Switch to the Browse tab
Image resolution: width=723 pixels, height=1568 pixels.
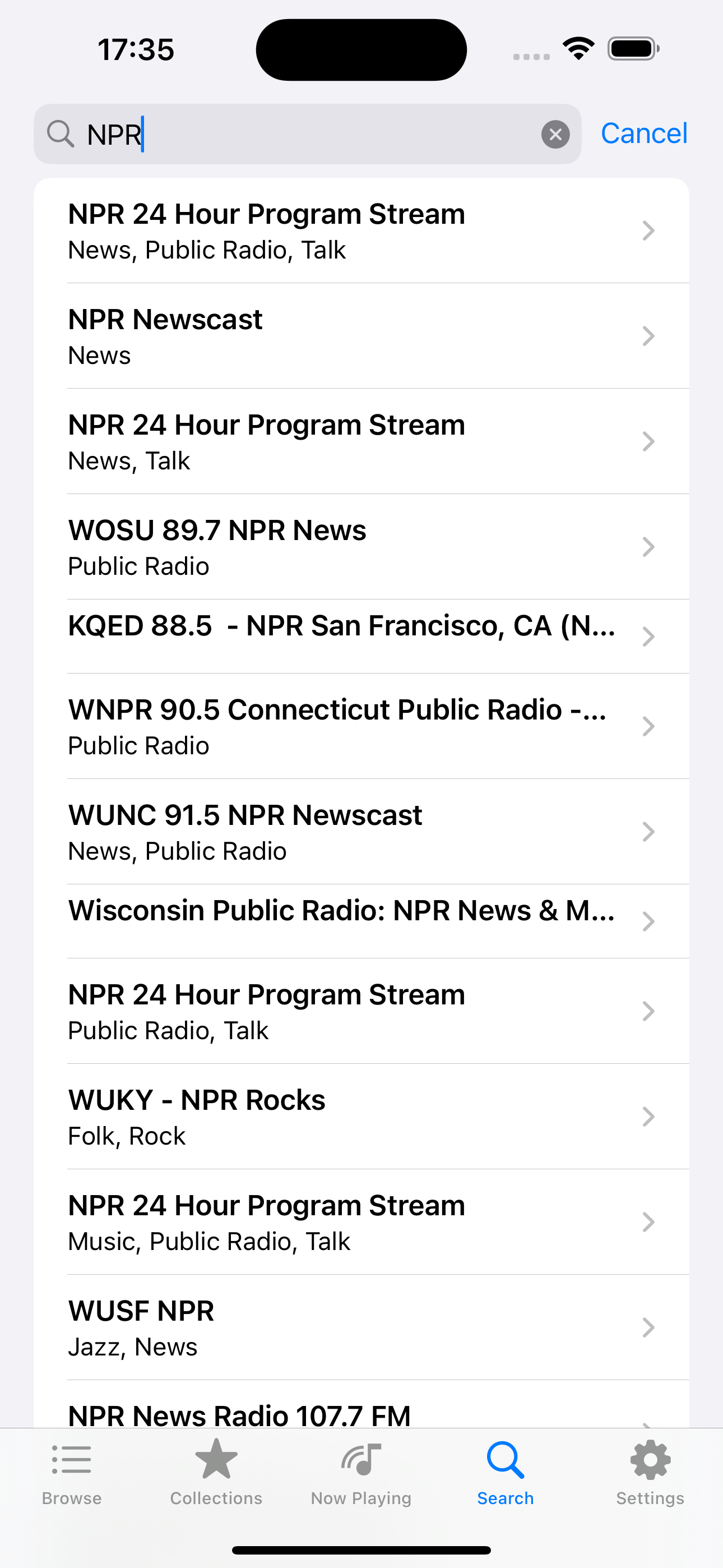click(x=72, y=1473)
